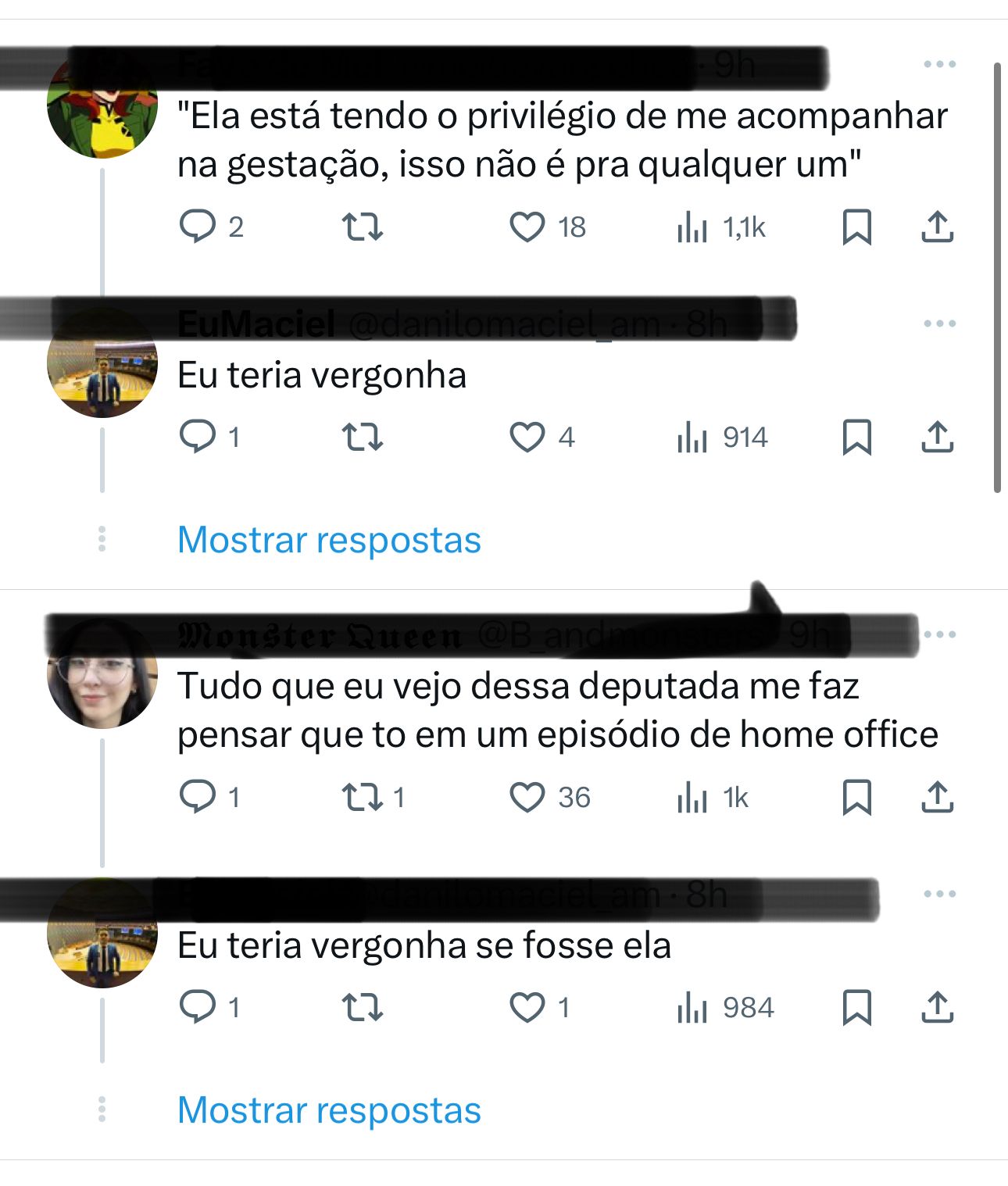This screenshot has height=1186, width=1008.
Task: Bookmark the reply with 914 views
Action: 856,437
